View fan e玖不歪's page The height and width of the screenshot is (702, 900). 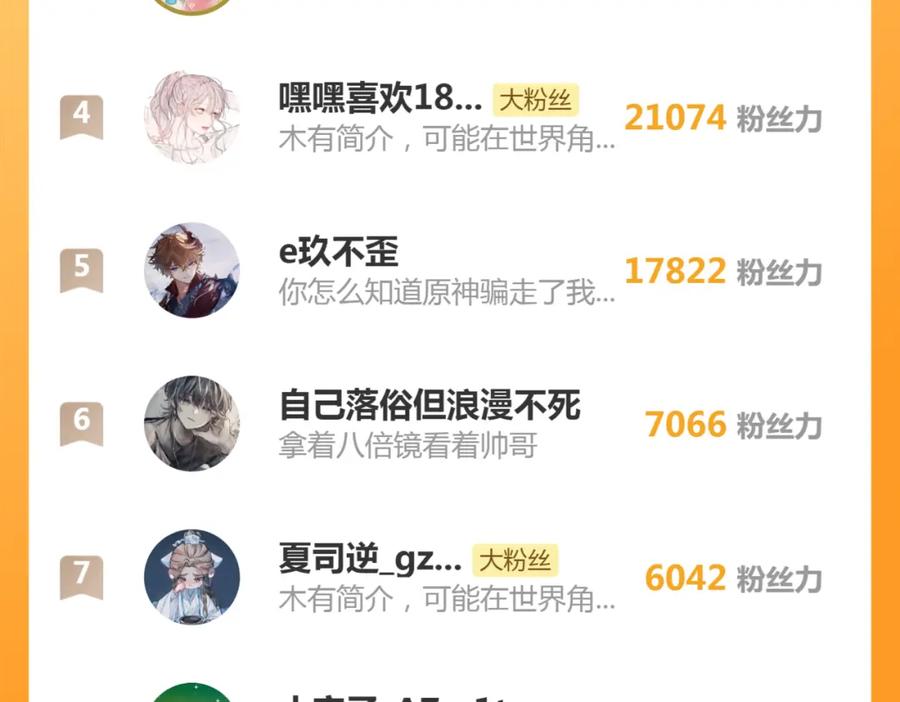tap(339, 253)
